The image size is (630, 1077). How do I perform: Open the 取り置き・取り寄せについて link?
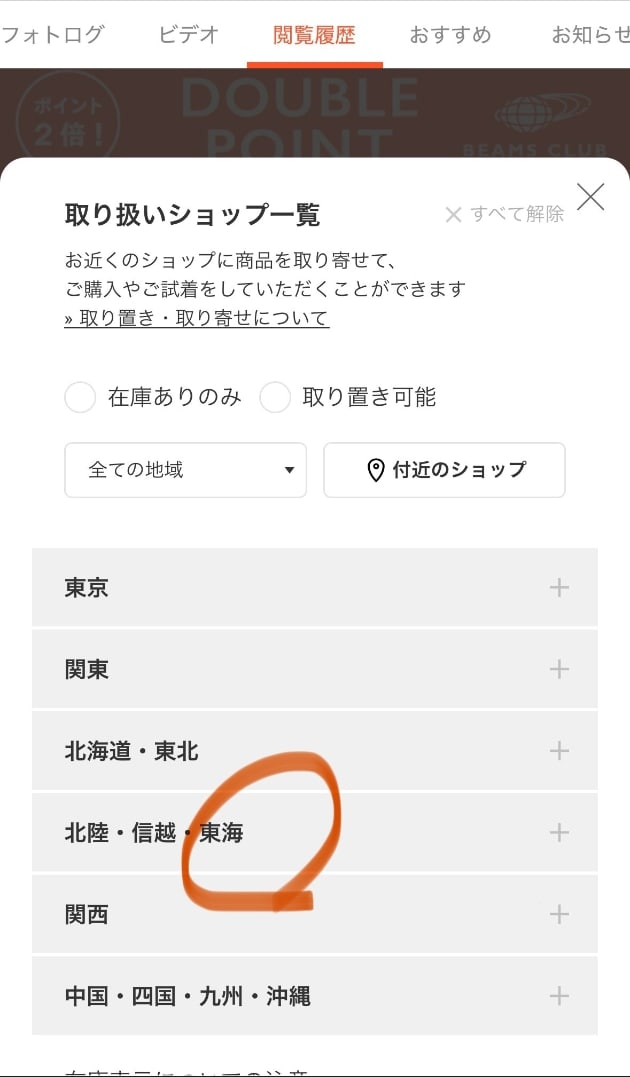(x=196, y=319)
